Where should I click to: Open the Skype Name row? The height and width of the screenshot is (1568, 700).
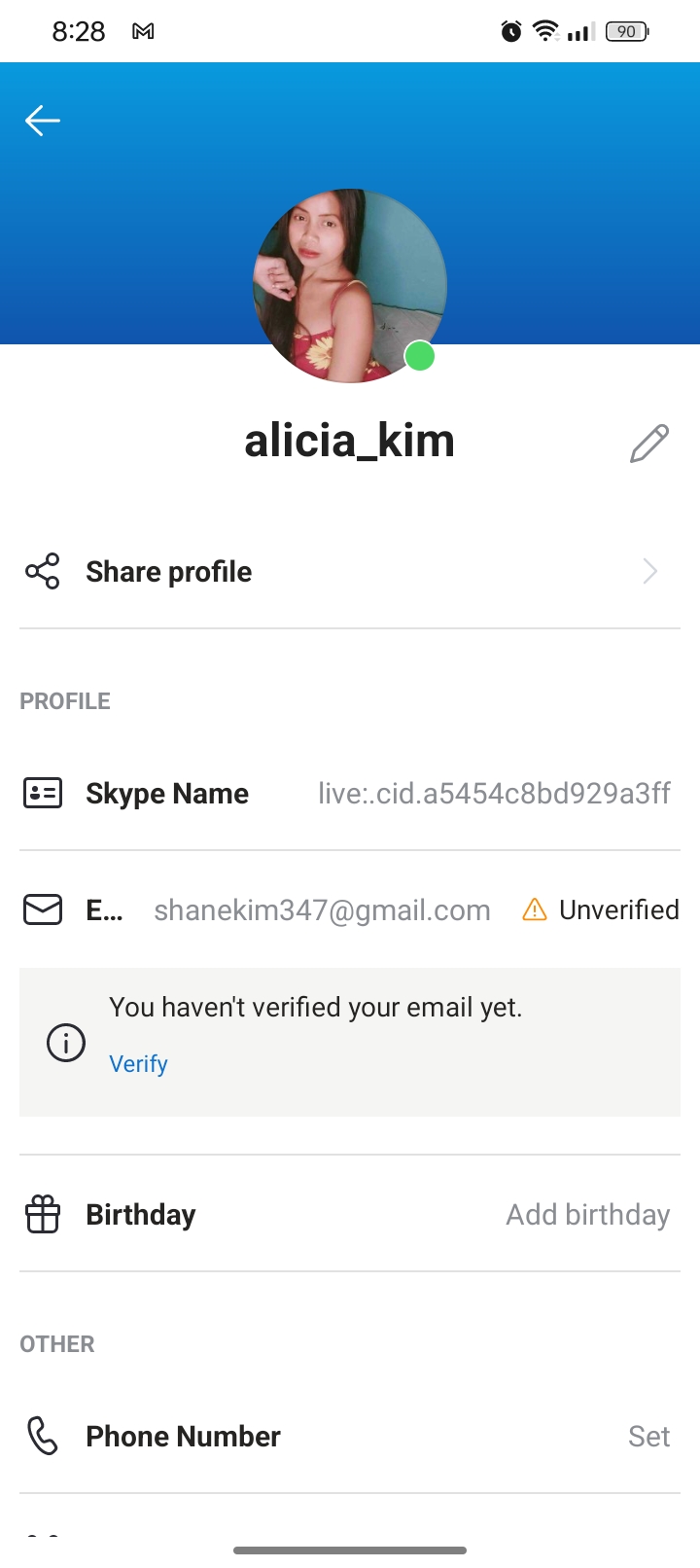coord(350,794)
